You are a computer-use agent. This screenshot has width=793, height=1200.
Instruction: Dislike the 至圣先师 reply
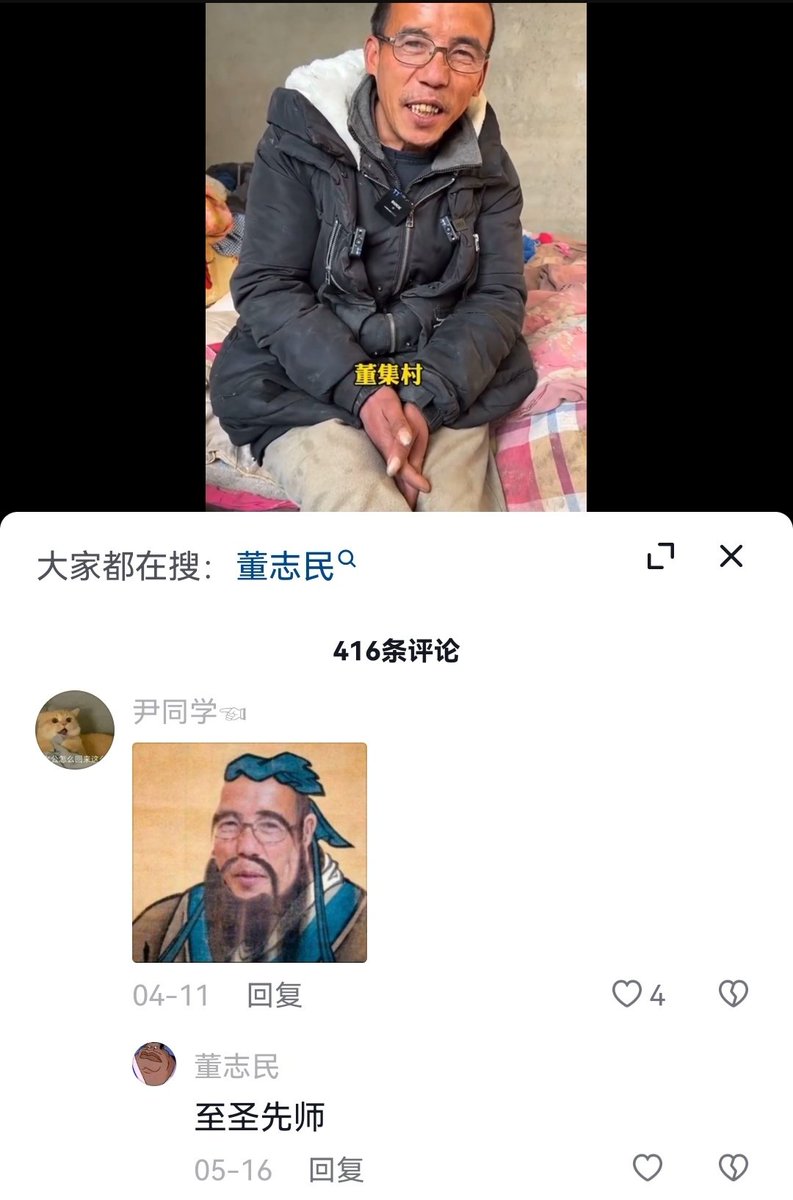(733, 1167)
